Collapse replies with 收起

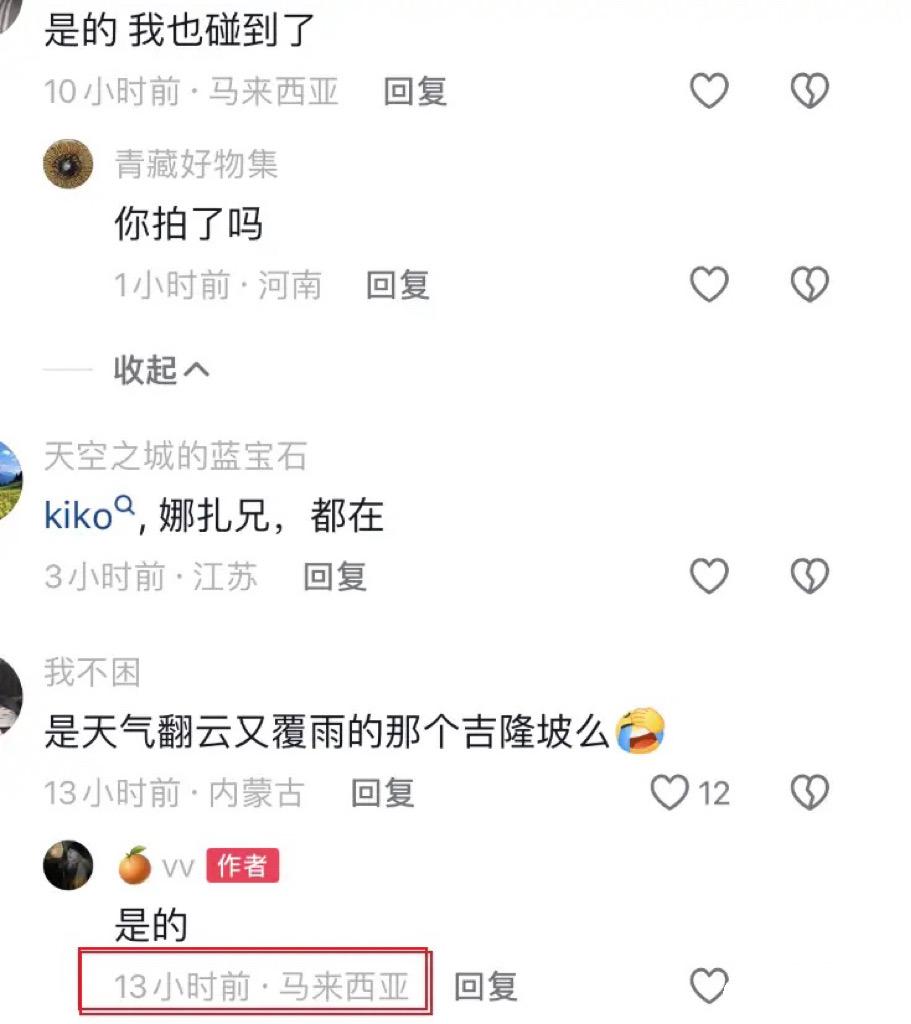[x=161, y=370]
